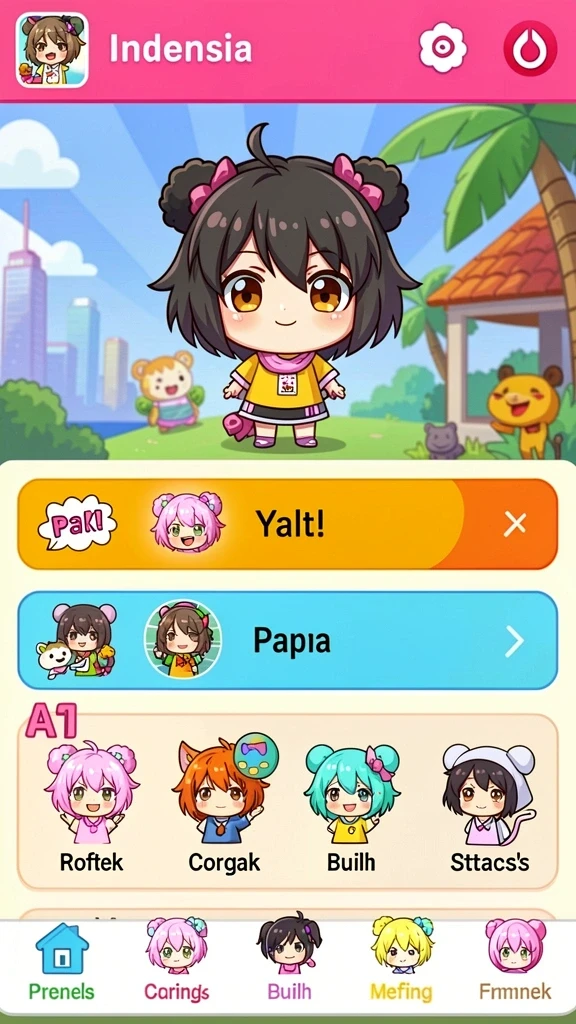Open the Yalt! banner
The height and width of the screenshot is (1024, 576).
pyautogui.click(x=287, y=524)
